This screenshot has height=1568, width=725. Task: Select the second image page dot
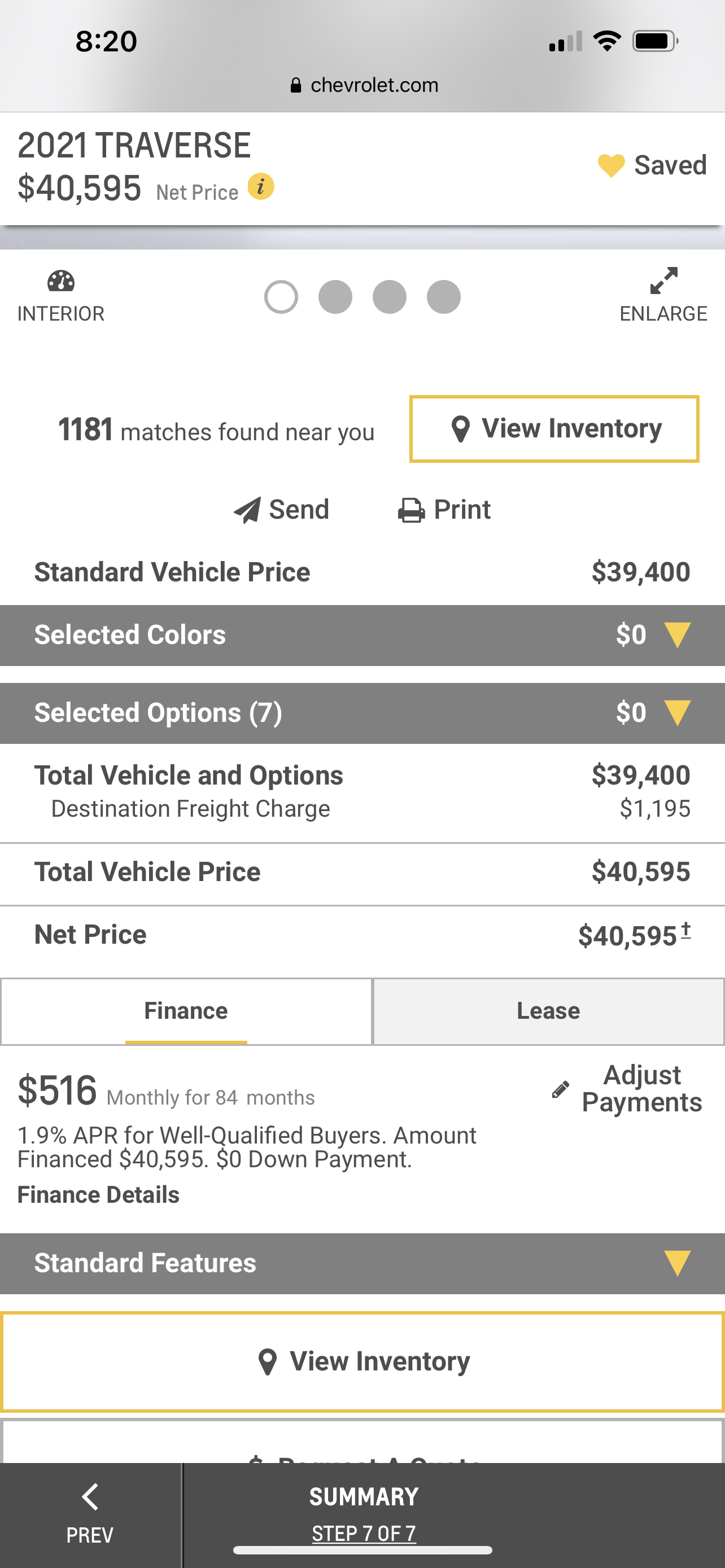(335, 297)
